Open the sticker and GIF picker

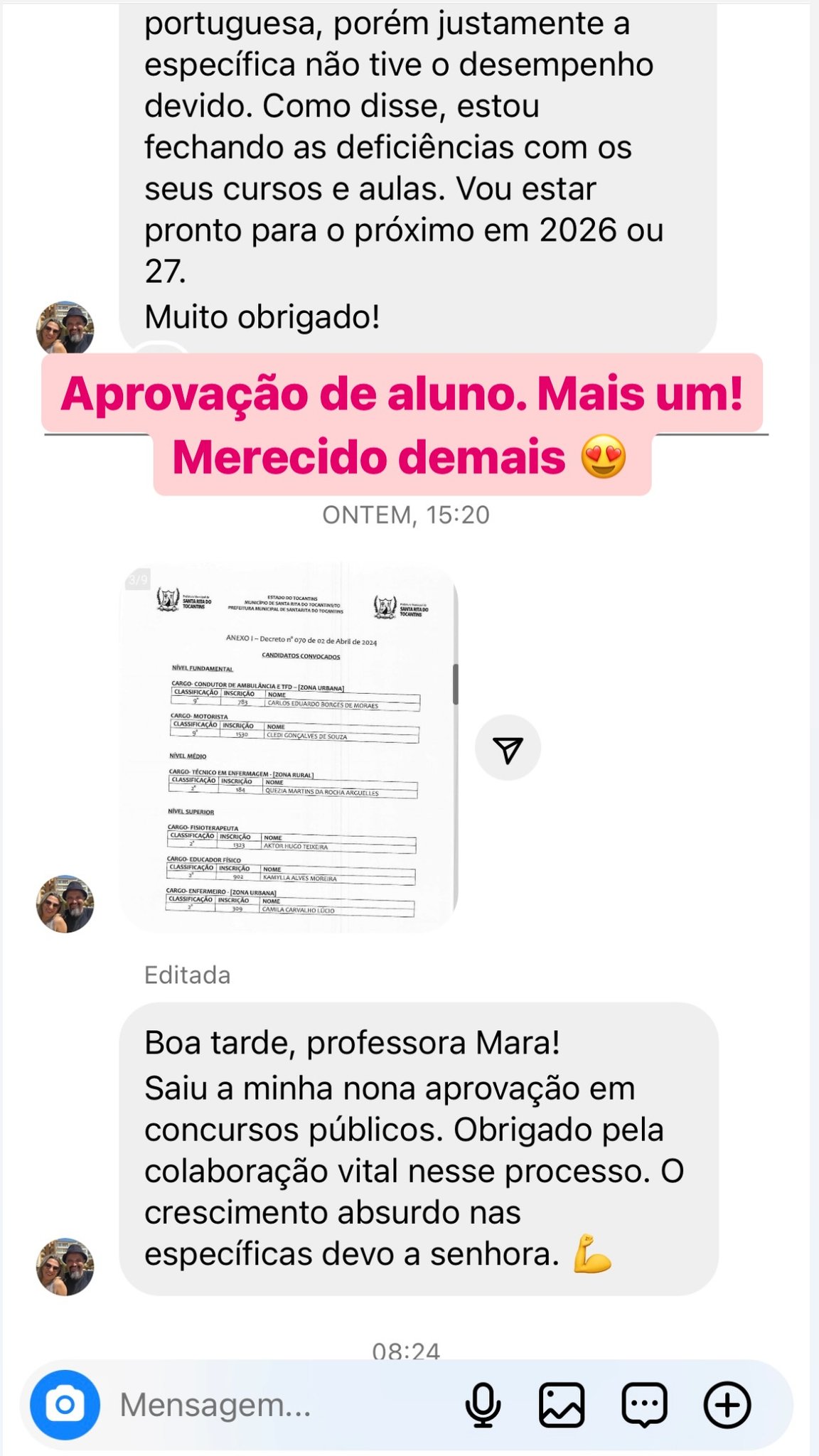pyautogui.click(x=644, y=1405)
